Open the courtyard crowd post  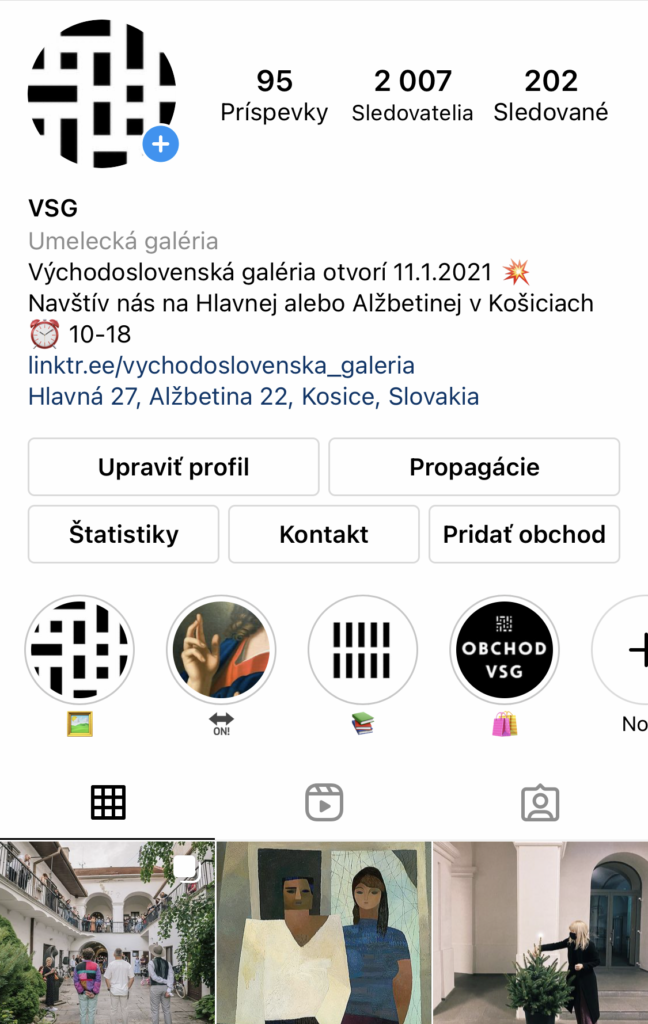pos(107,932)
